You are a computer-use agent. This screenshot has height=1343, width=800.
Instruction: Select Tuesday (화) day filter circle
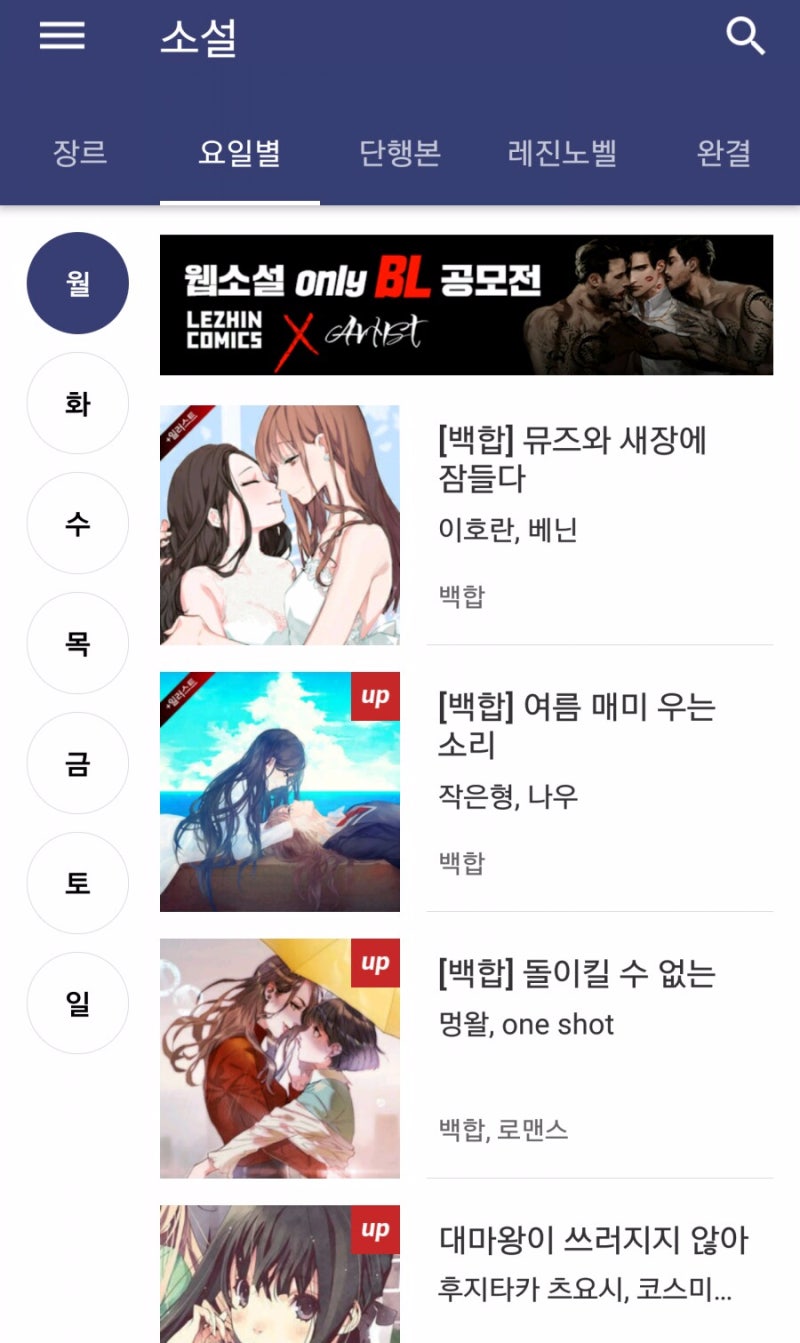(77, 402)
